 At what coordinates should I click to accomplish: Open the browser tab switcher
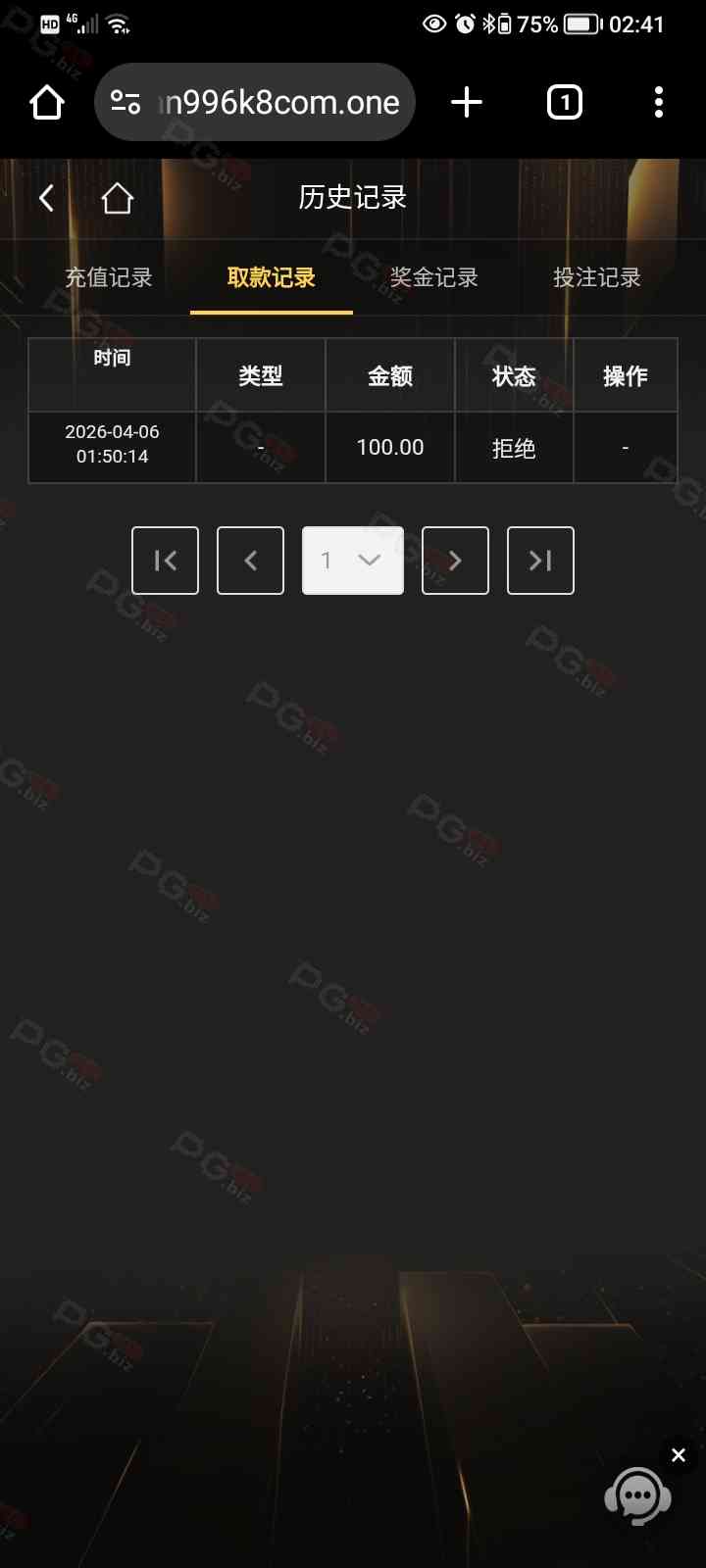pos(564,102)
